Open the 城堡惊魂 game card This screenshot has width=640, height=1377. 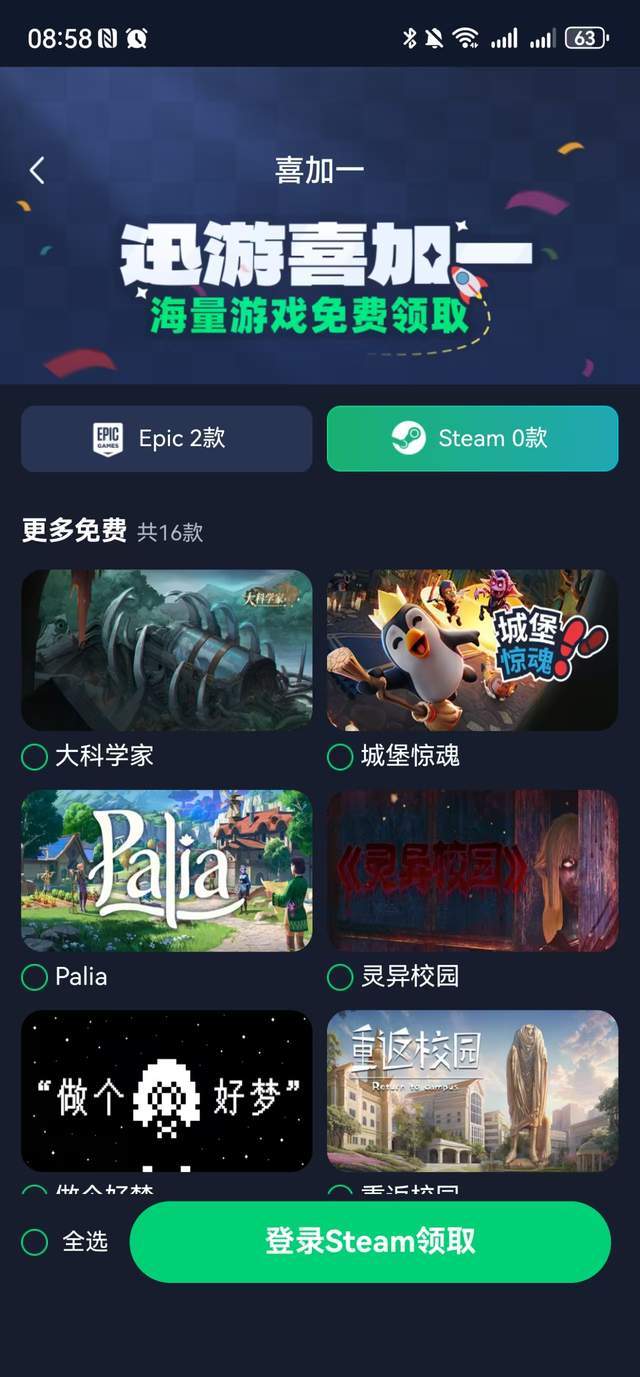tap(472, 649)
